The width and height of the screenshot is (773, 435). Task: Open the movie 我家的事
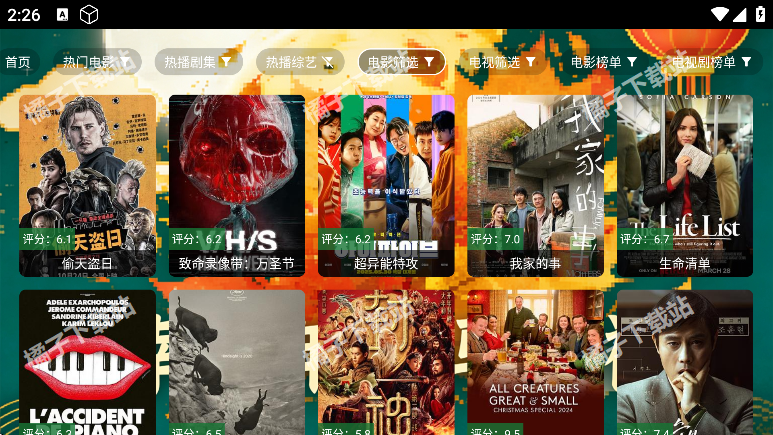click(x=535, y=185)
